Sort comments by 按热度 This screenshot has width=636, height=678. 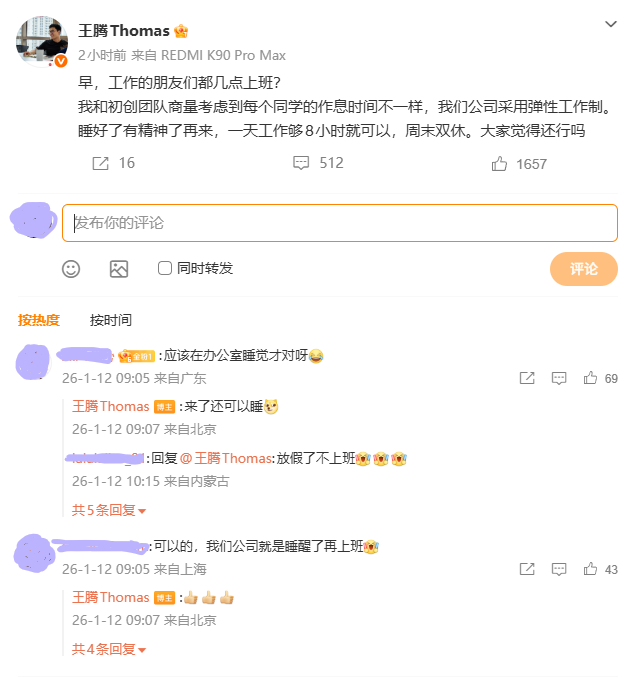click(x=38, y=320)
